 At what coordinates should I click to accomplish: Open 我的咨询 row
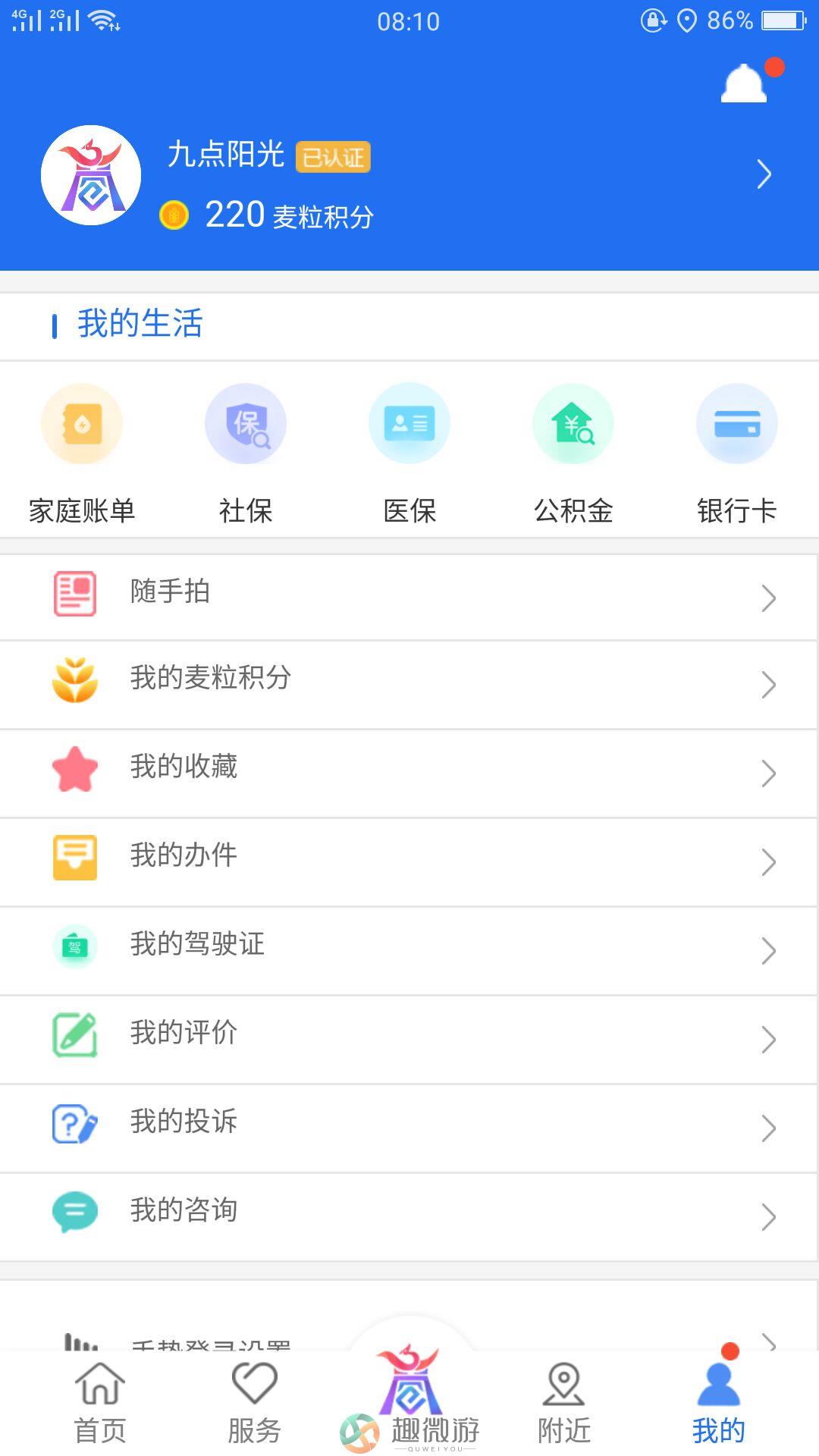pyautogui.click(x=409, y=1217)
